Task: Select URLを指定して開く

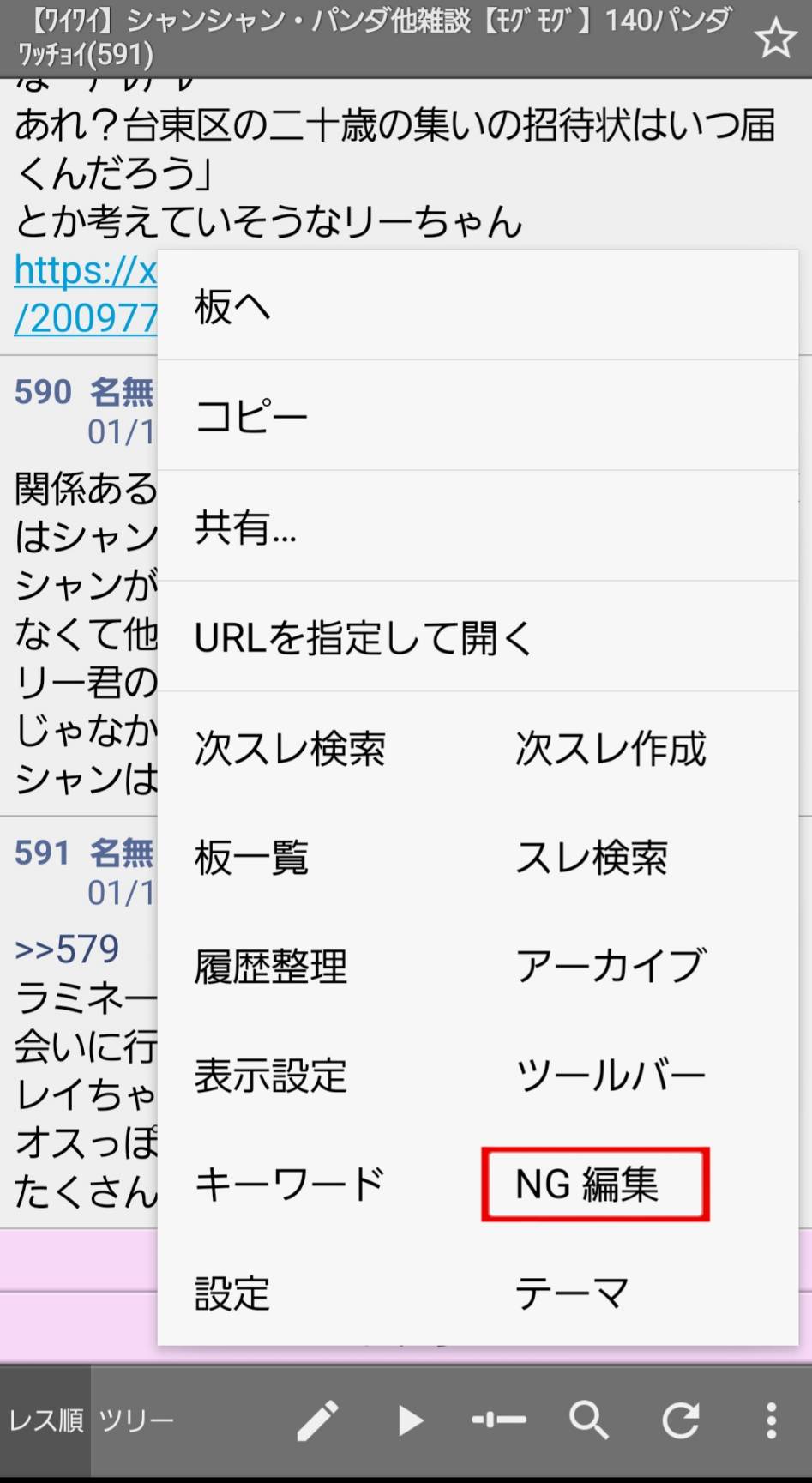Action: pyautogui.click(x=477, y=637)
